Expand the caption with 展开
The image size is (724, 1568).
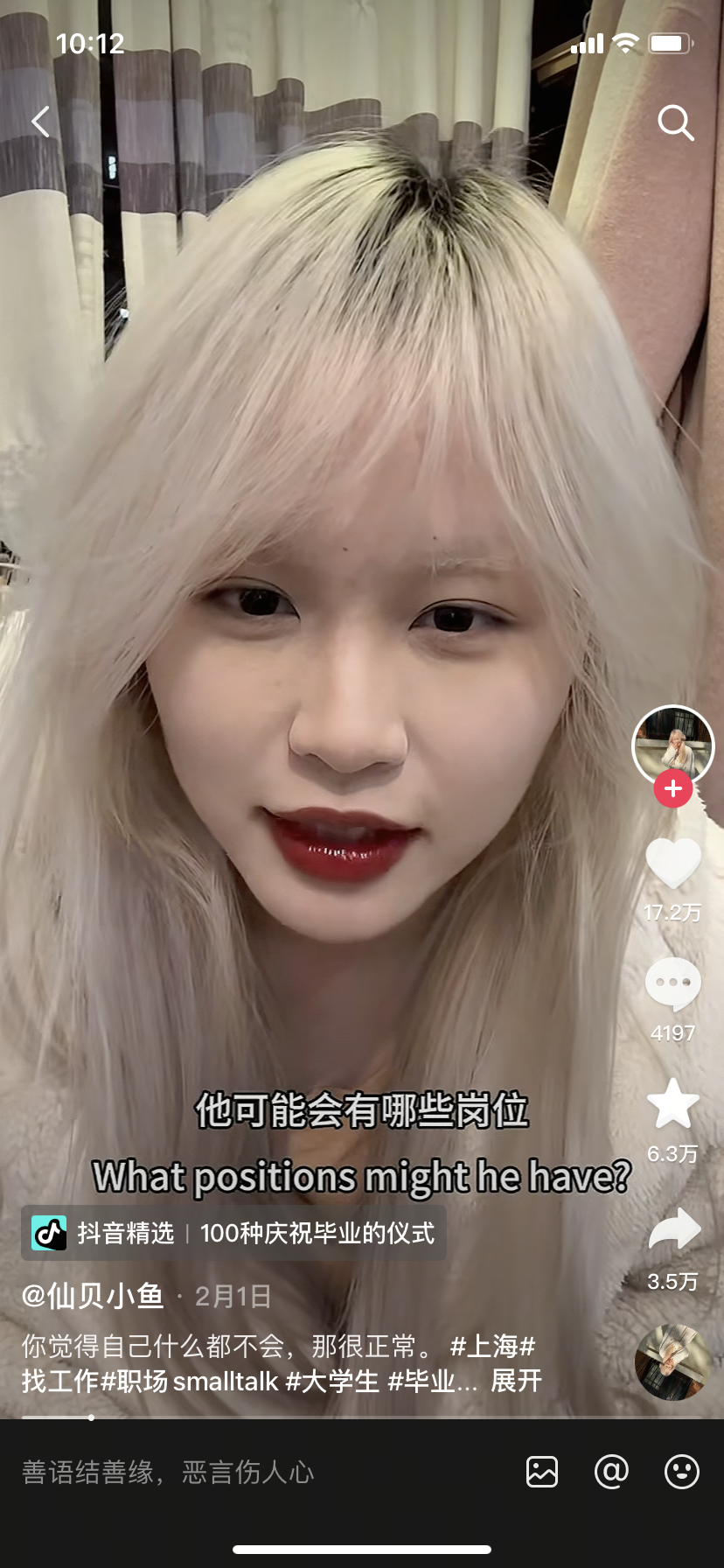tap(516, 1381)
